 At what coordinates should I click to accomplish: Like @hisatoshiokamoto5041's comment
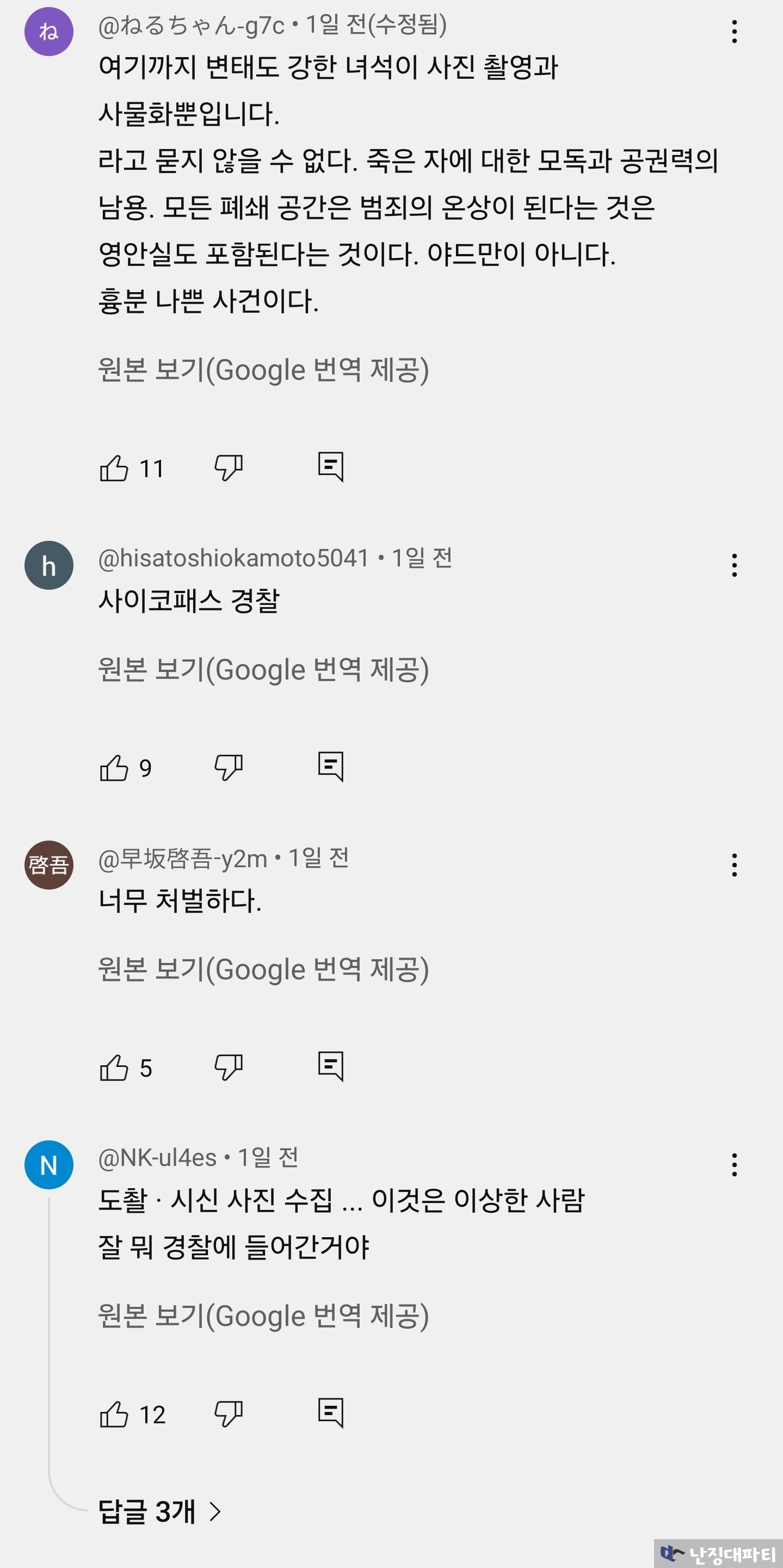114,768
